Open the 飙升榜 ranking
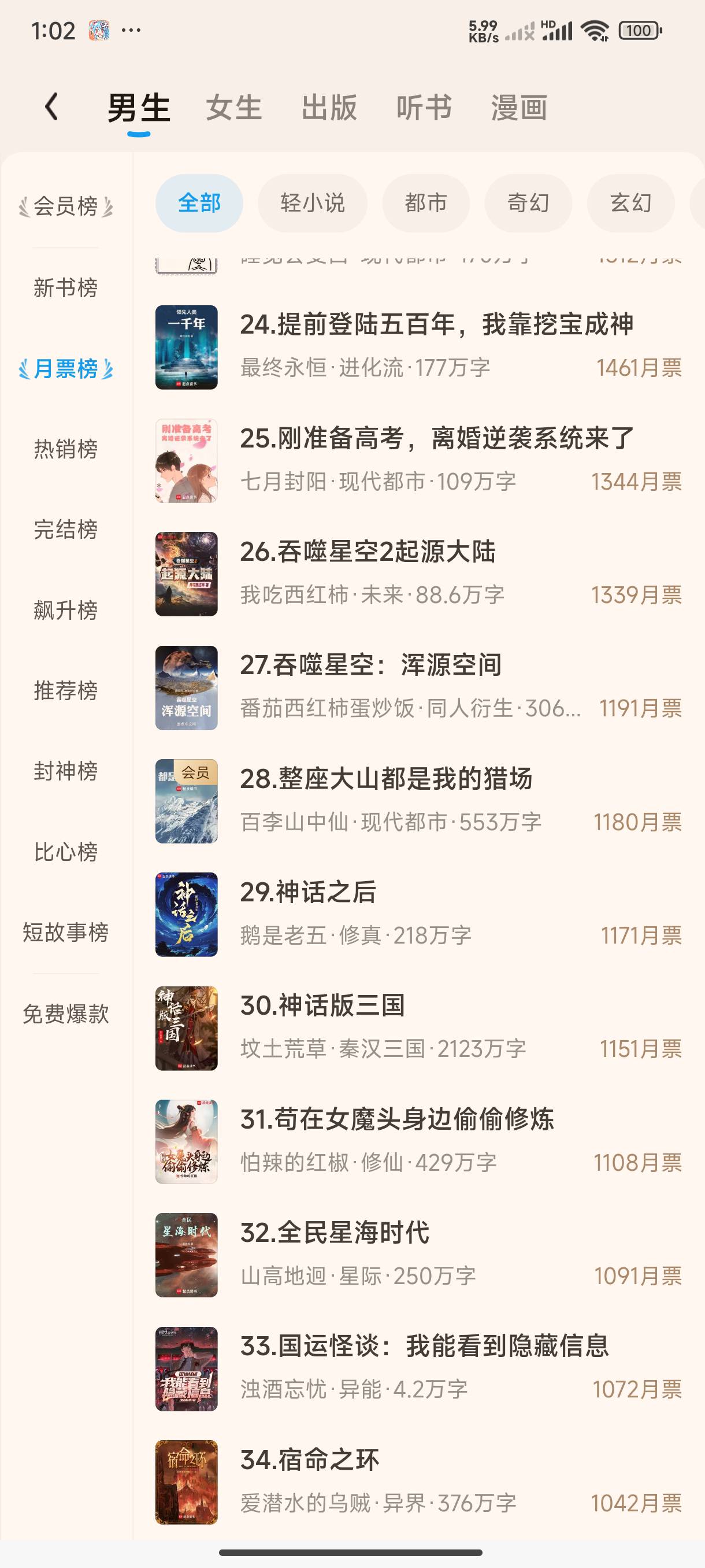The width and height of the screenshot is (705, 1568). click(x=66, y=610)
